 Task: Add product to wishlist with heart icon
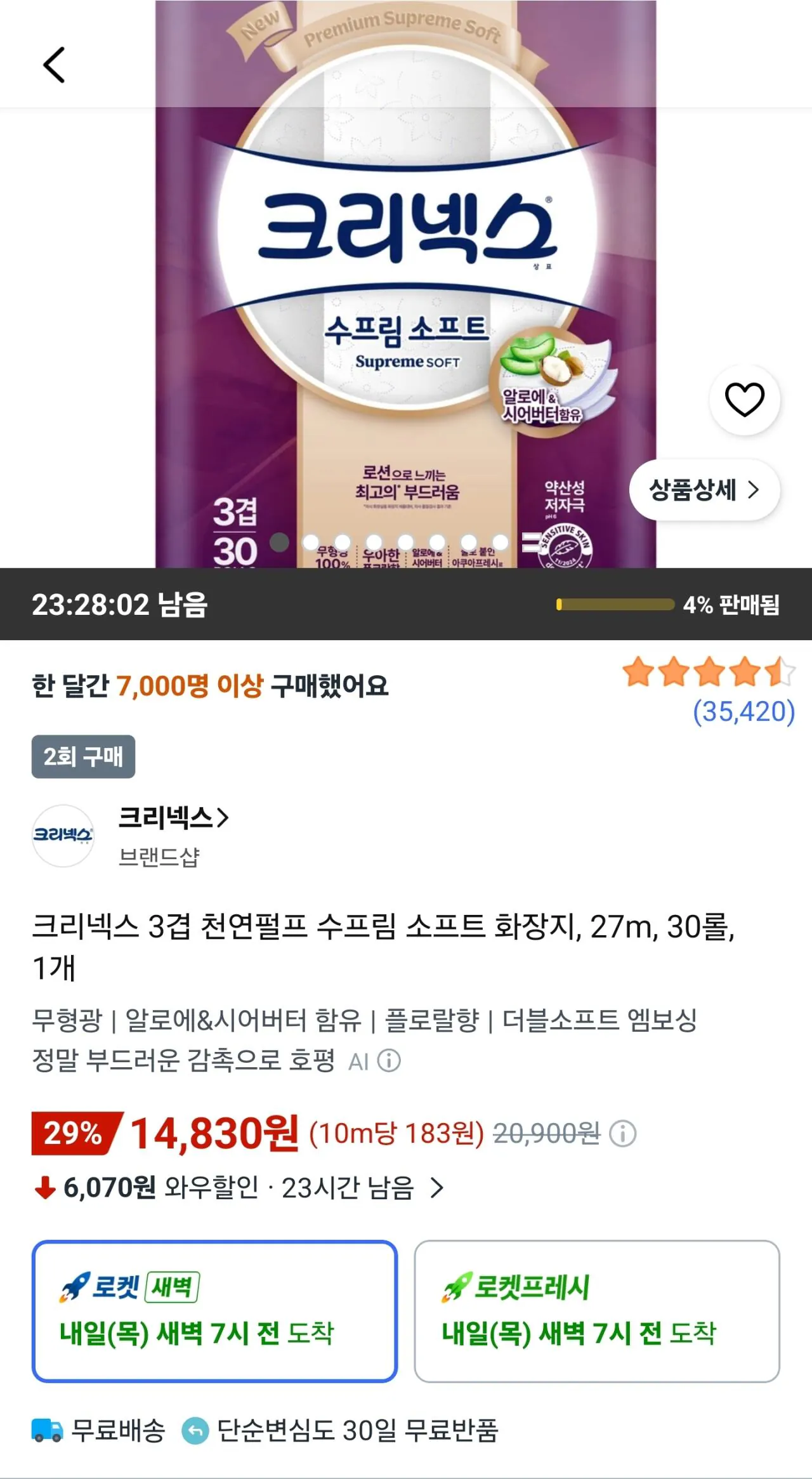pyautogui.click(x=744, y=400)
